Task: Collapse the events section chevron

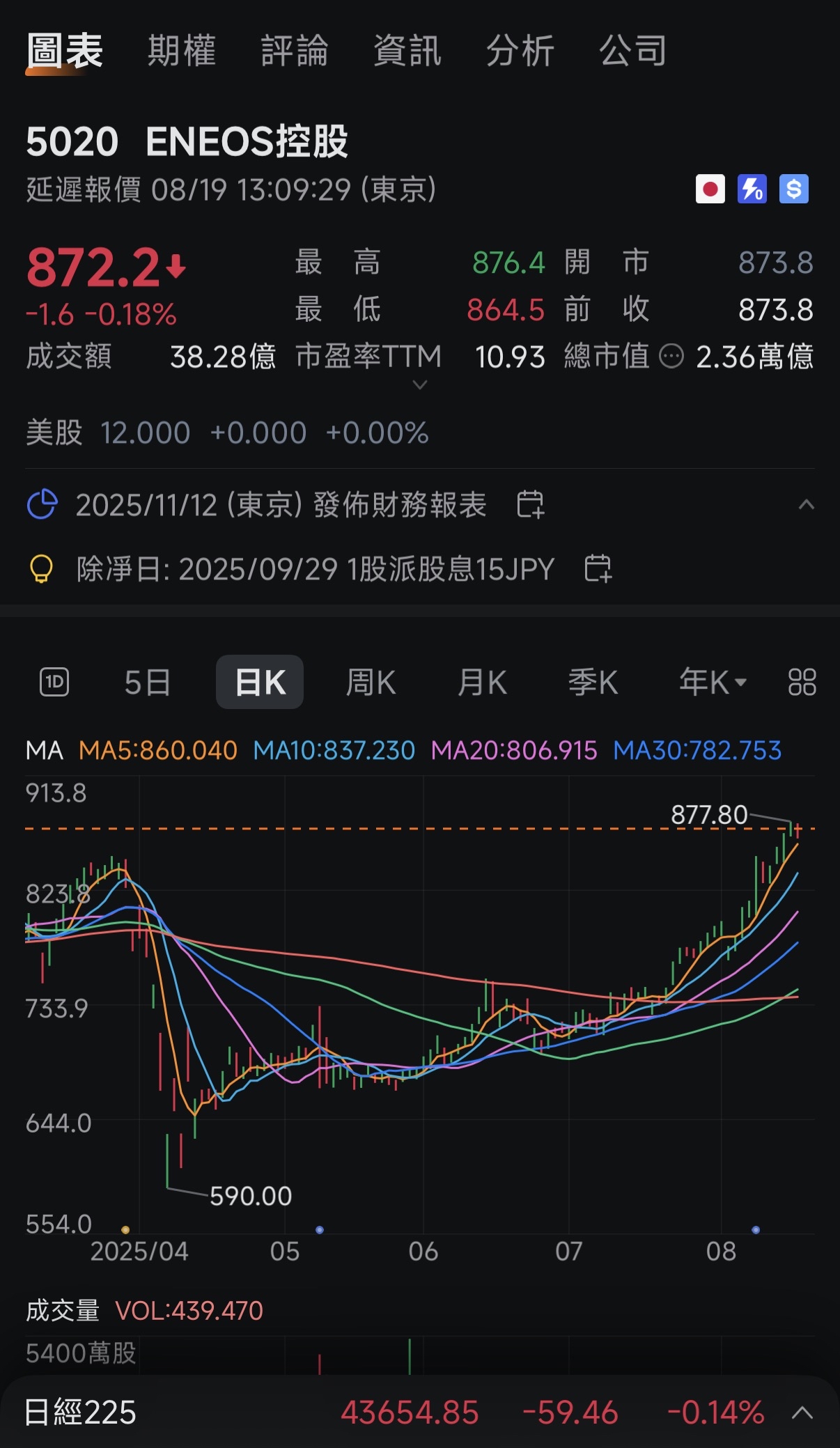Action: coord(806,505)
